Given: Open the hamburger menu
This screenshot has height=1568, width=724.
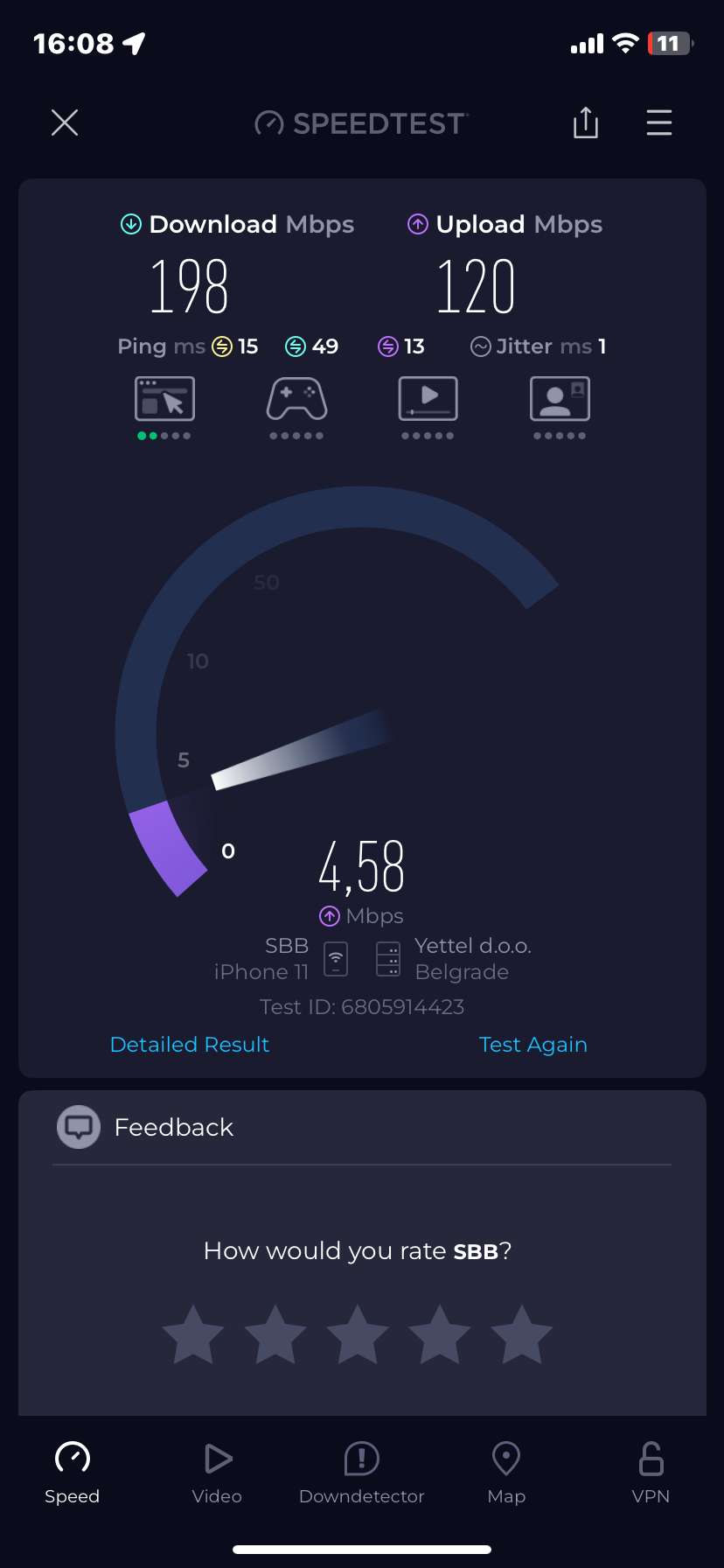Looking at the screenshot, I should click(x=659, y=123).
